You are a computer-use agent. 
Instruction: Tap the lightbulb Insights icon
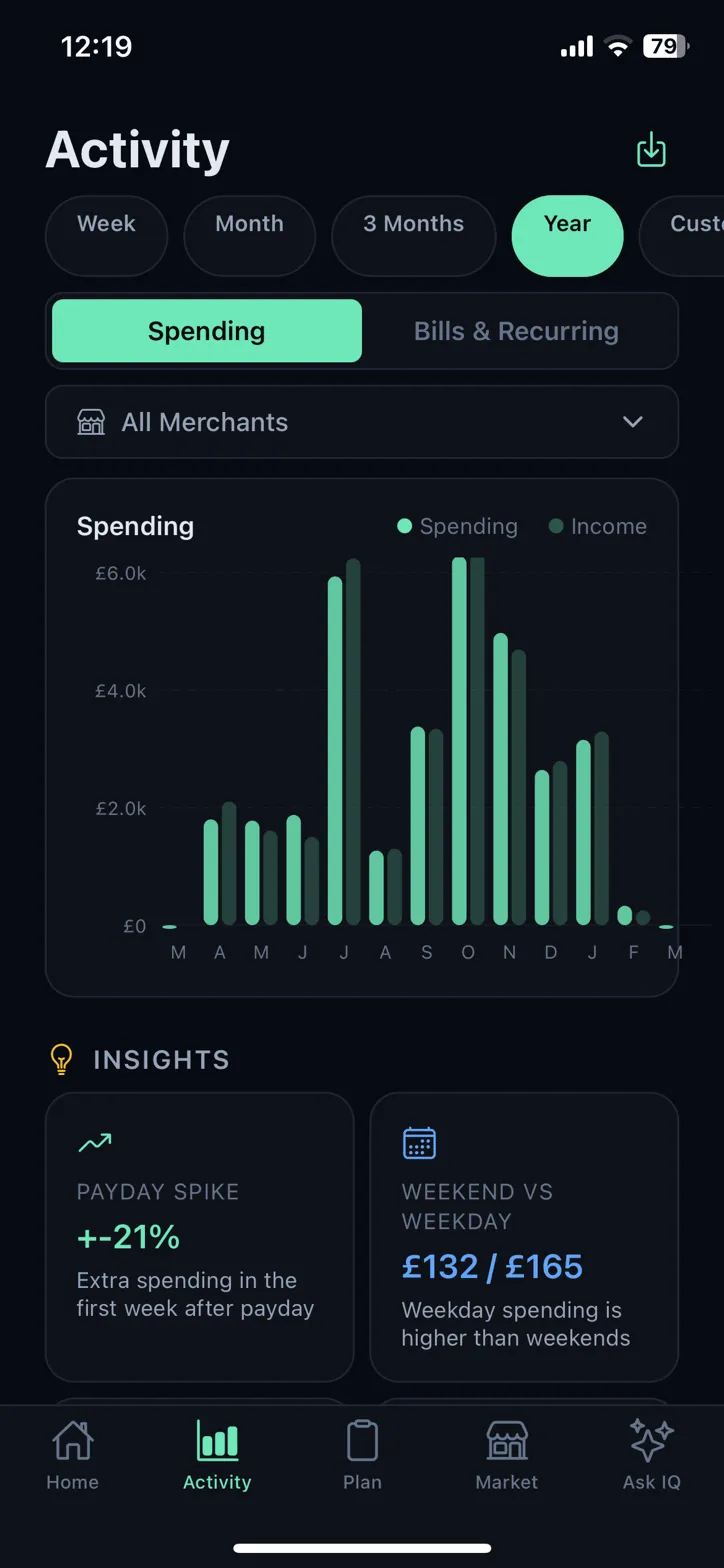(61, 1059)
